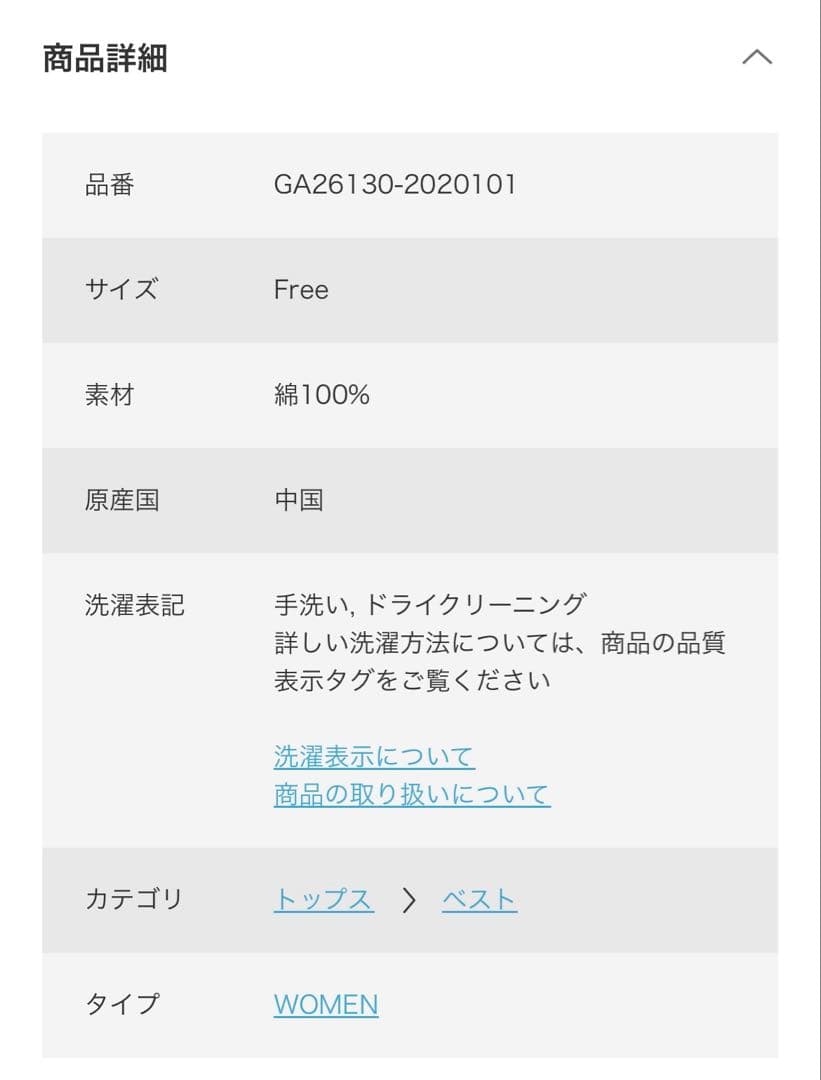This screenshot has width=821, height=1080.
Task: Select the ベスト subcategory link
Action: point(479,898)
